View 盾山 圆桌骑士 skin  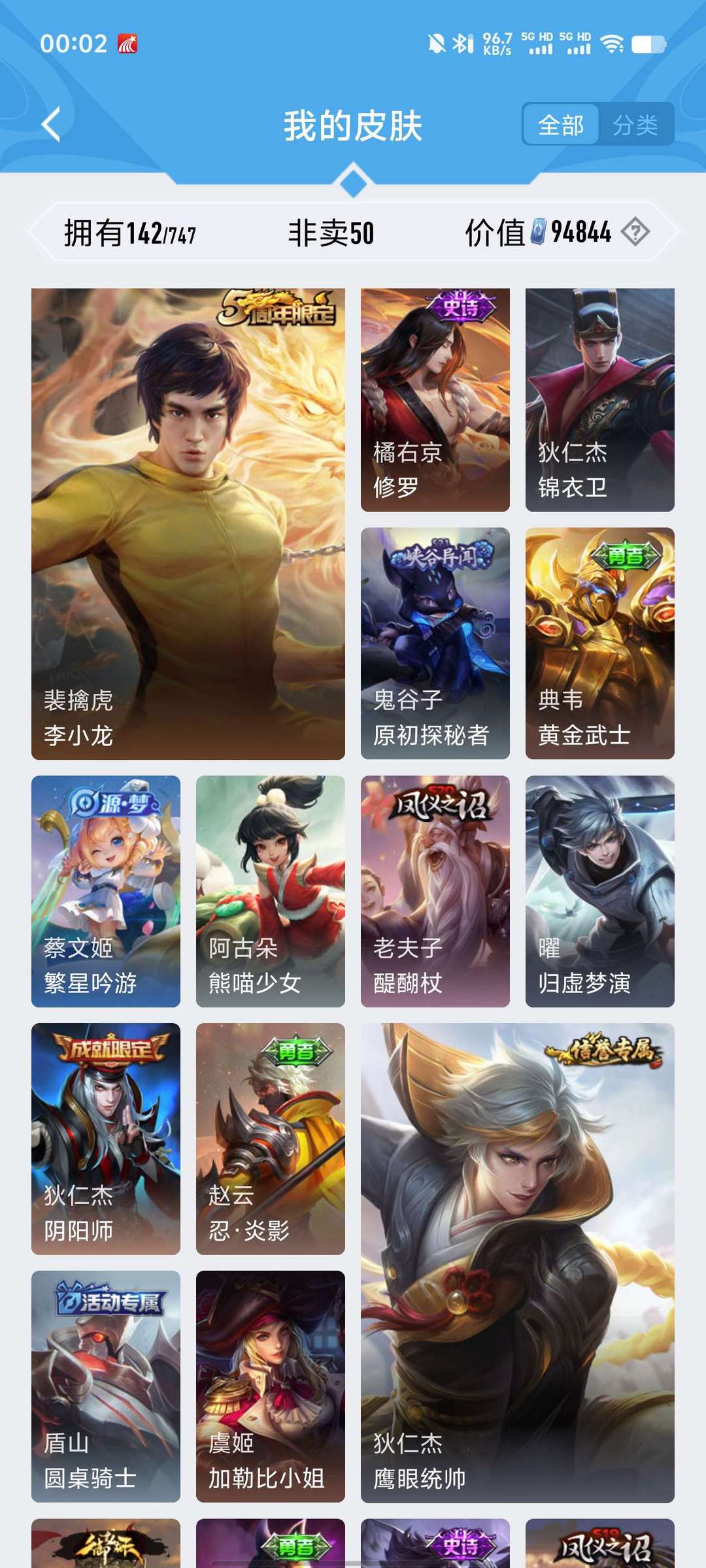[106, 1386]
